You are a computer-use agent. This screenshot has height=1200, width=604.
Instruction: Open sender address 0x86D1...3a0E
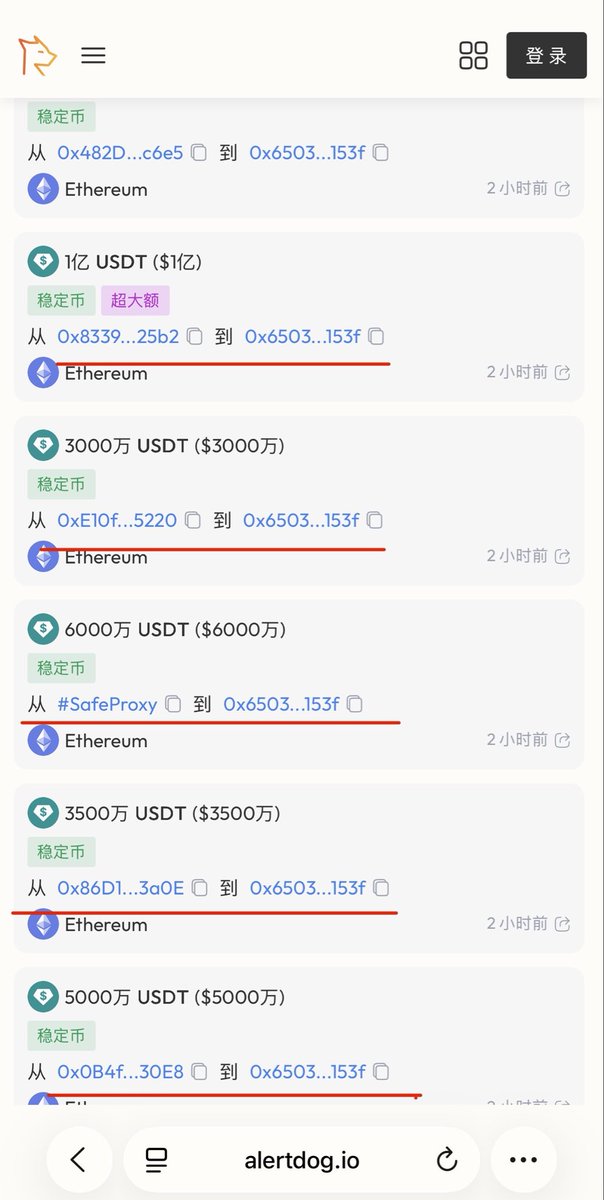coord(120,888)
